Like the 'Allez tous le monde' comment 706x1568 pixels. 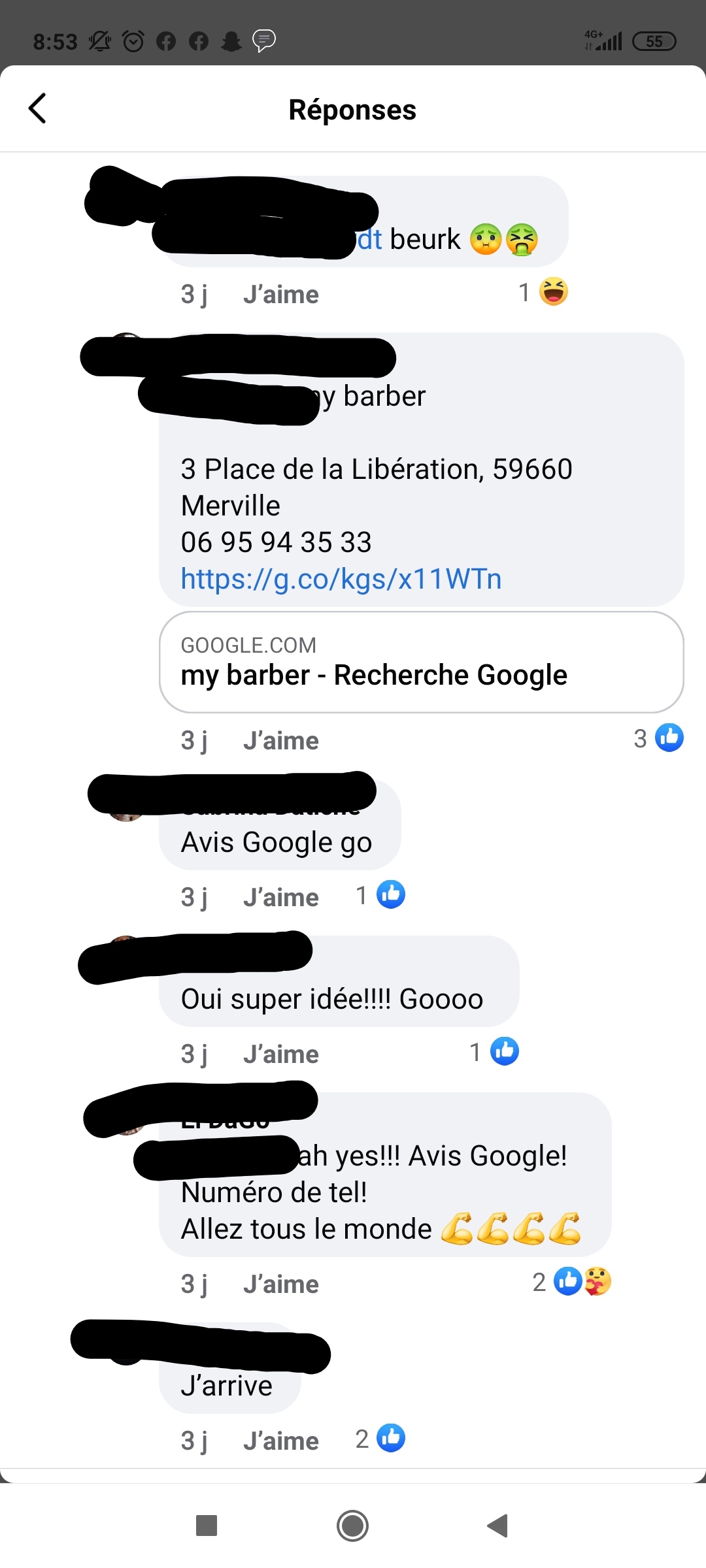tap(281, 1284)
